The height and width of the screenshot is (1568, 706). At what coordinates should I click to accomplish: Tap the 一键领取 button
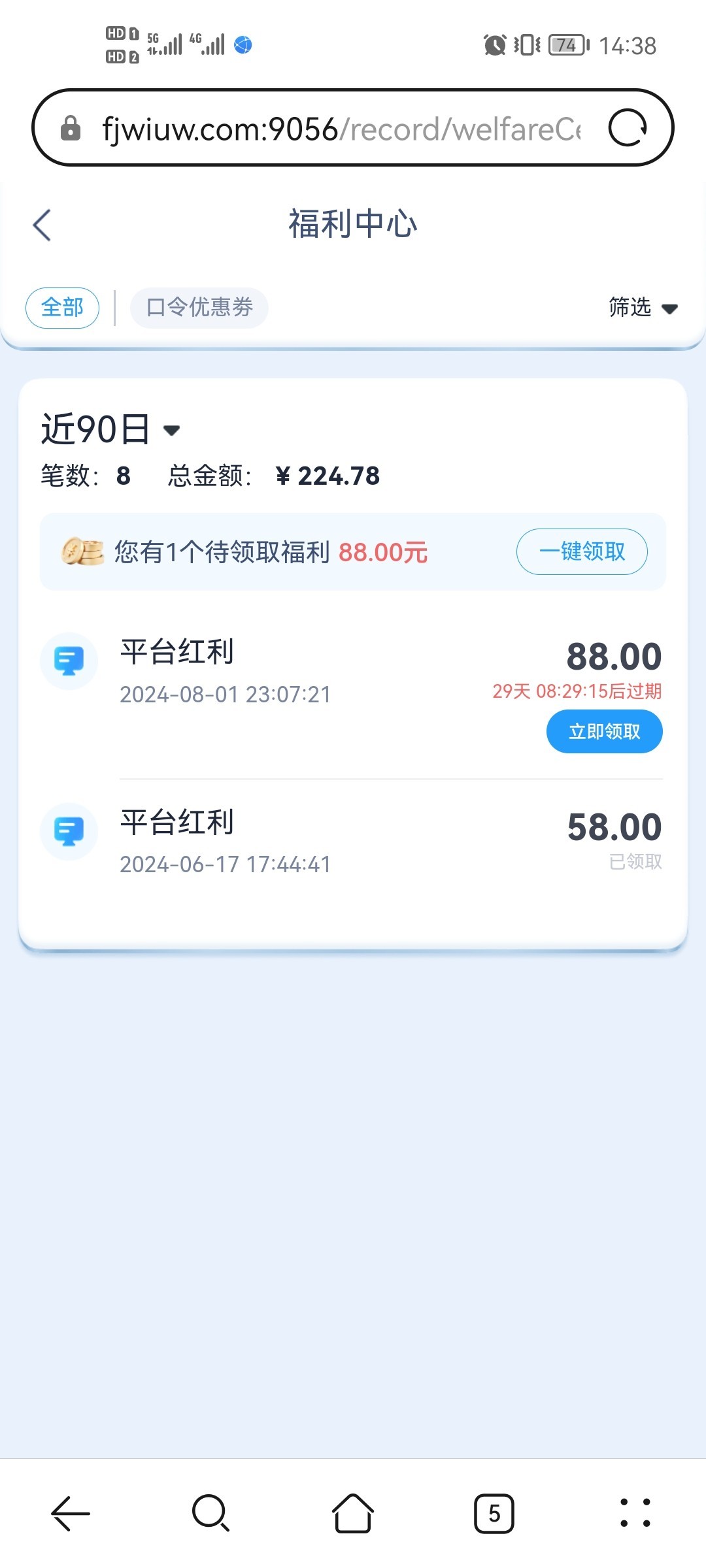click(582, 551)
